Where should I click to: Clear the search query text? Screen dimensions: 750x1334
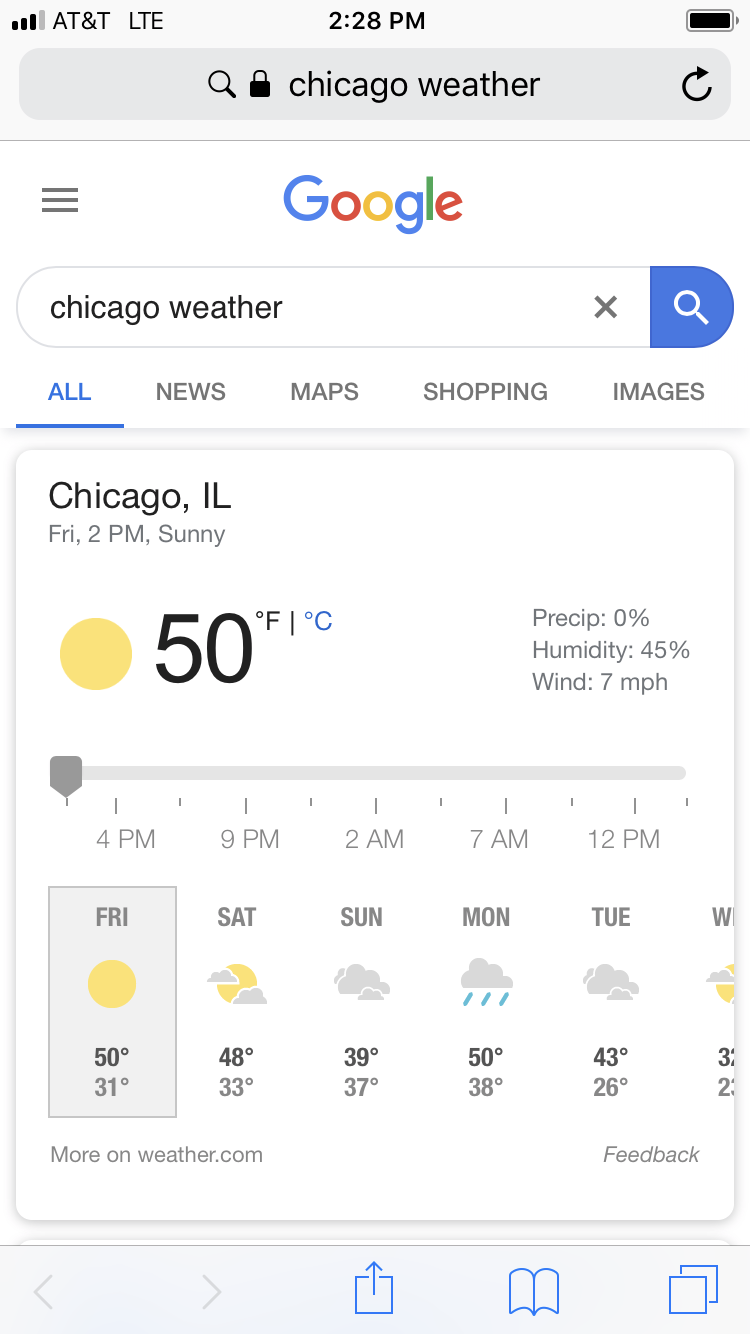click(x=606, y=307)
